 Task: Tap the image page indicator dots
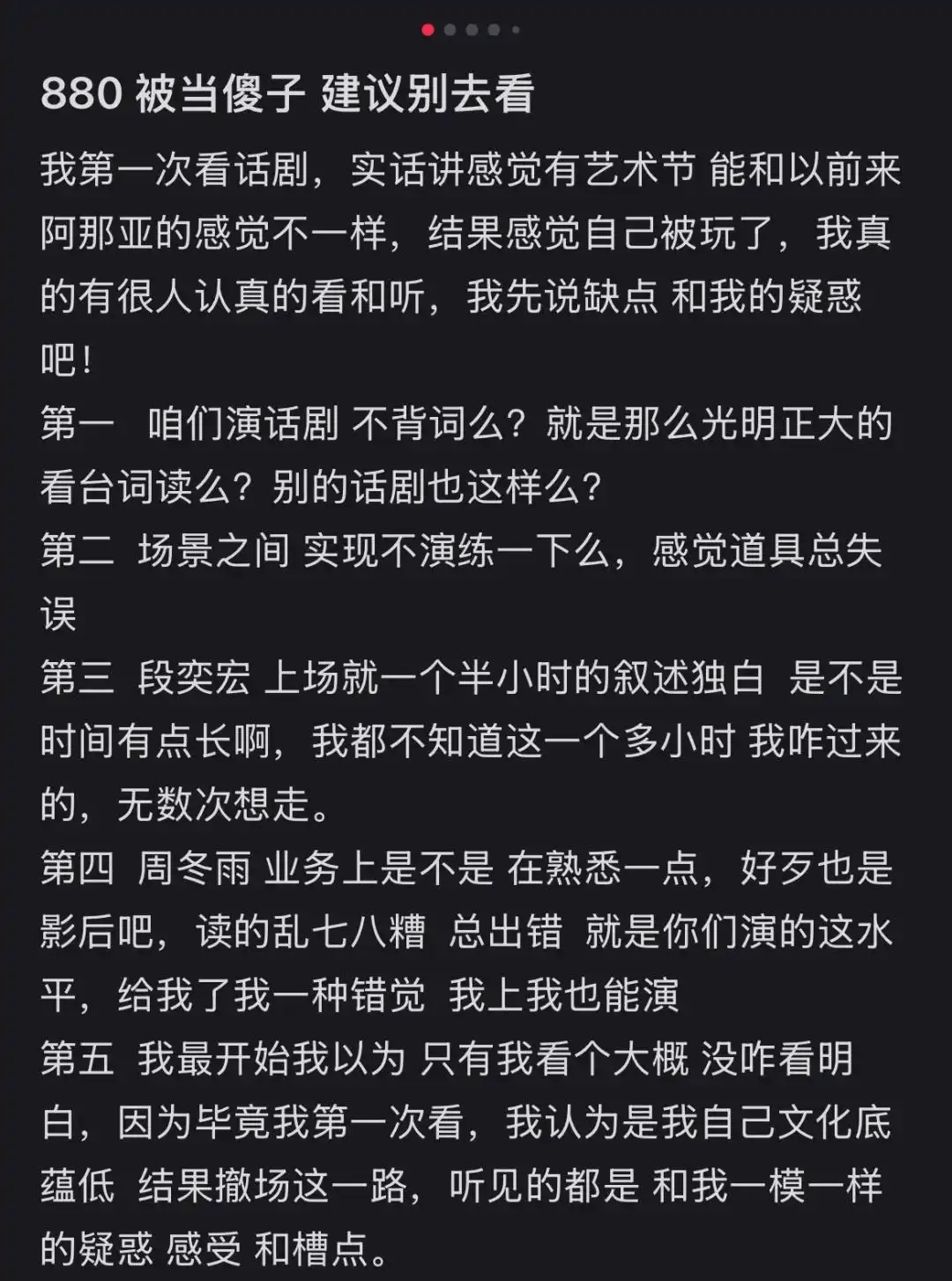pos(472,30)
